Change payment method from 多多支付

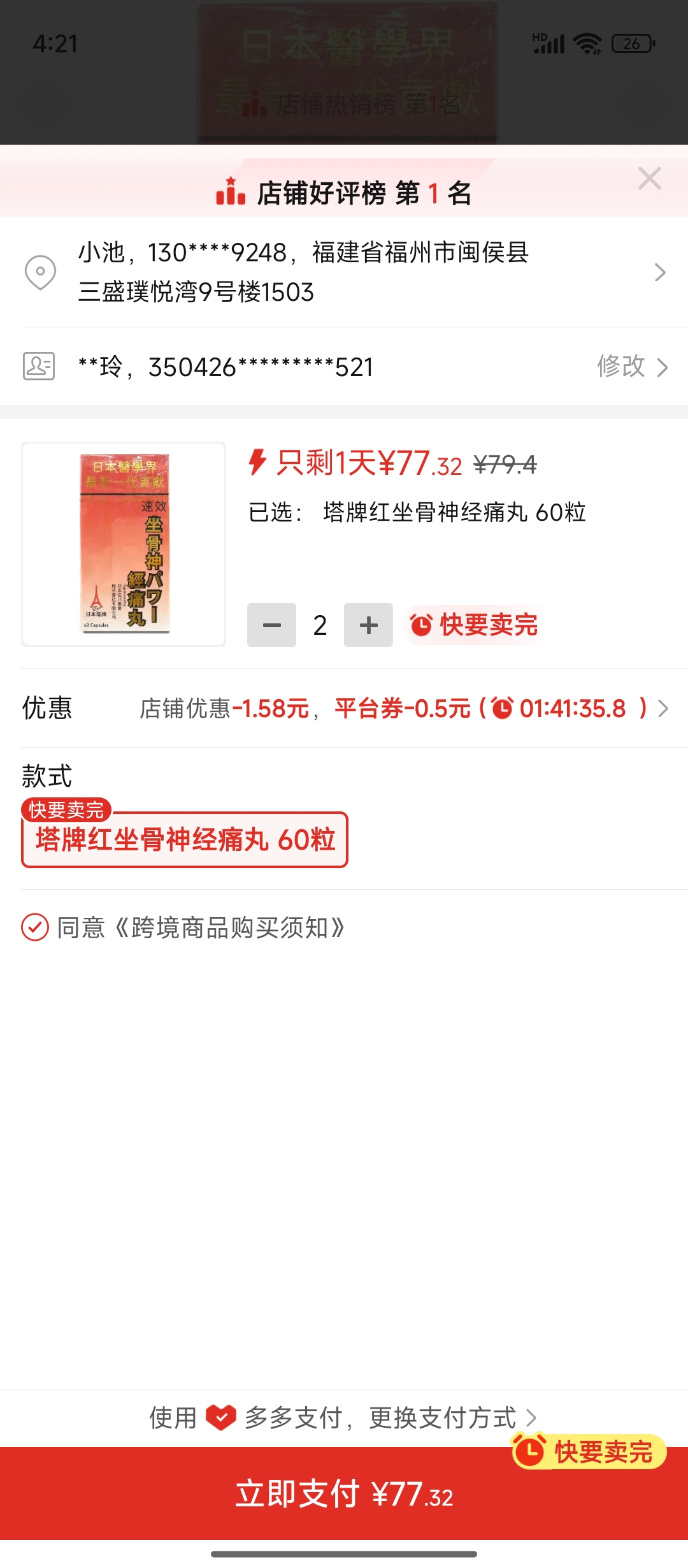(x=344, y=1418)
